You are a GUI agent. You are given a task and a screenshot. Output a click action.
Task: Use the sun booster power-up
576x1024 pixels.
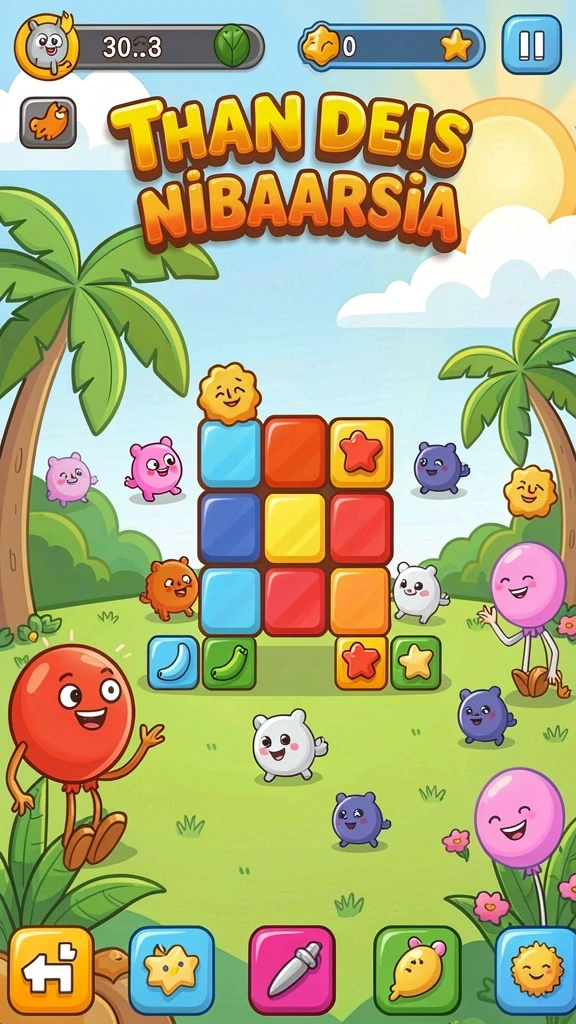click(536, 969)
